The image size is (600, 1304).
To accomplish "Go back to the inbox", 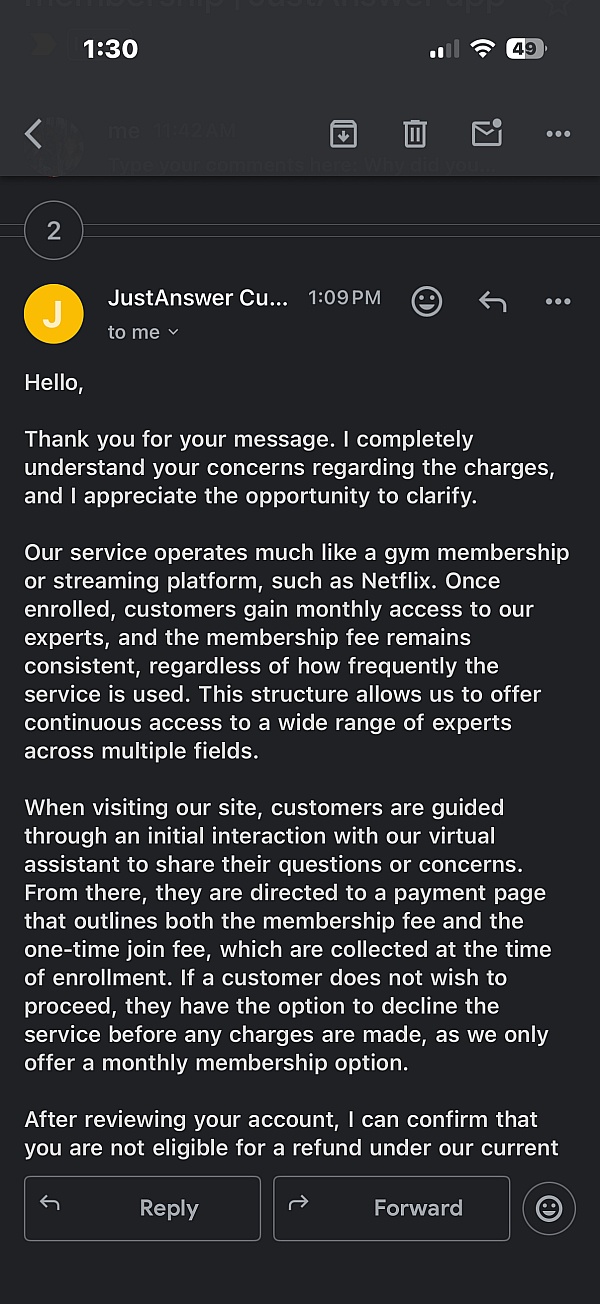I will (x=34, y=133).
